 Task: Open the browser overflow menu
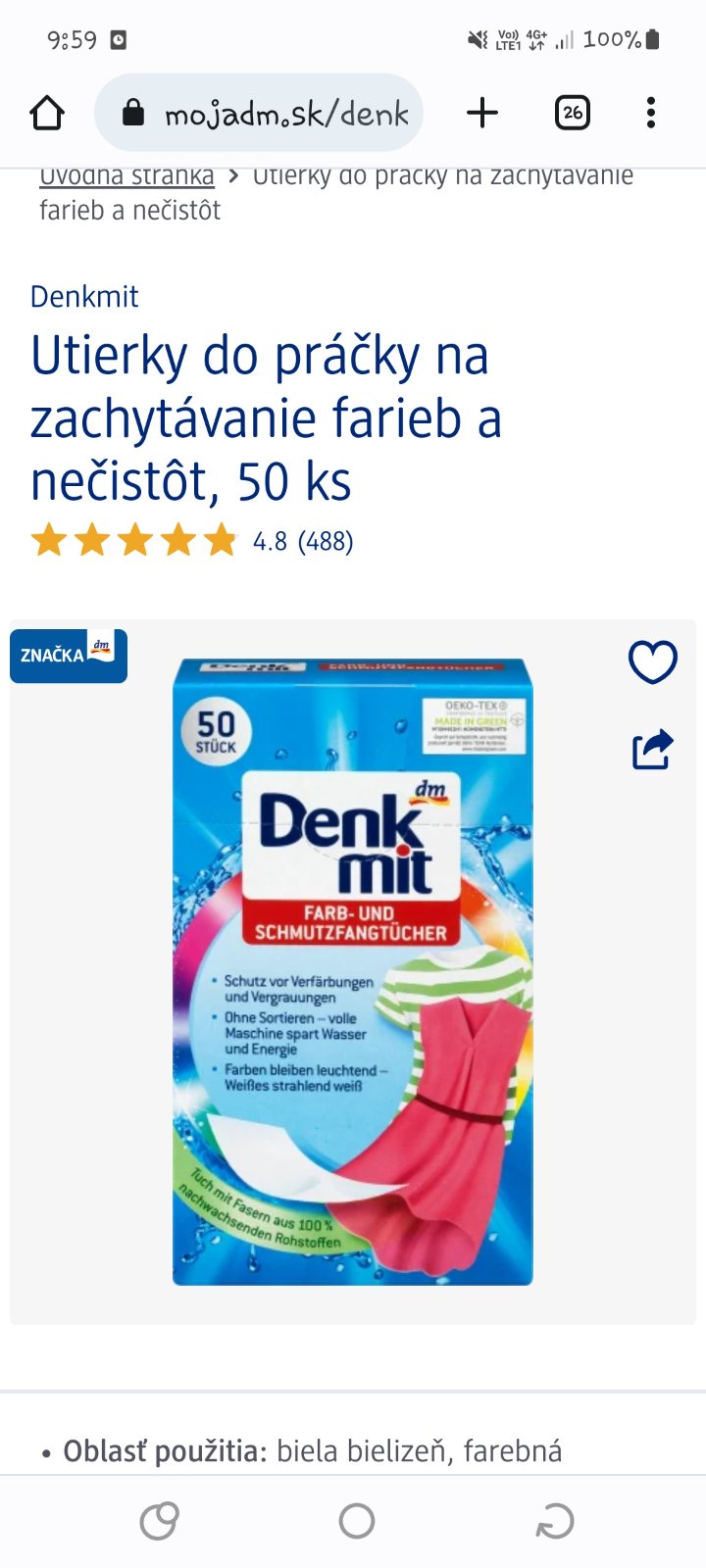point(651,114)
